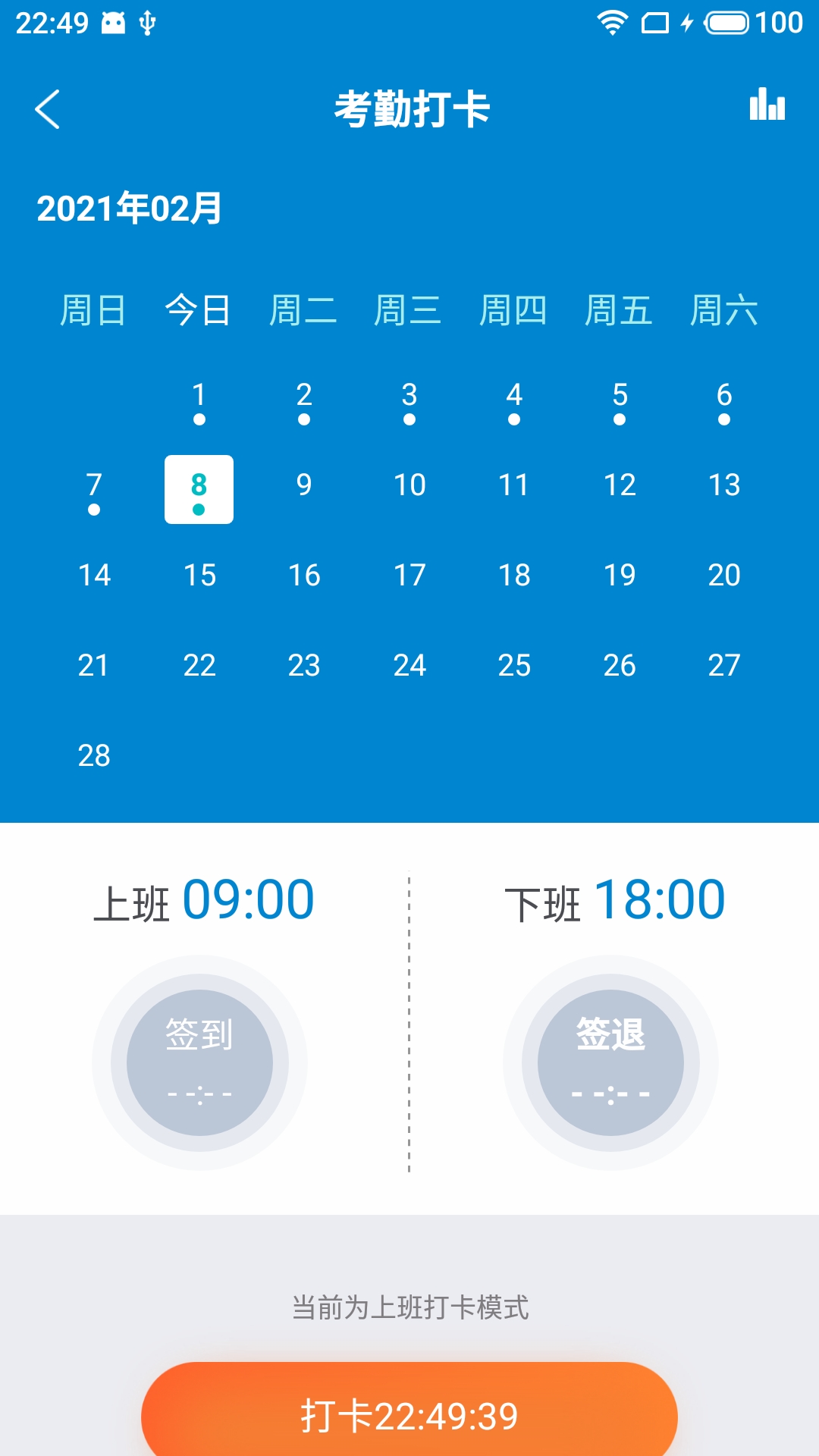Open attendance statistics chart icon
Image resolution: width=819 pixels, height=1456 pixels.
point(767,105)
